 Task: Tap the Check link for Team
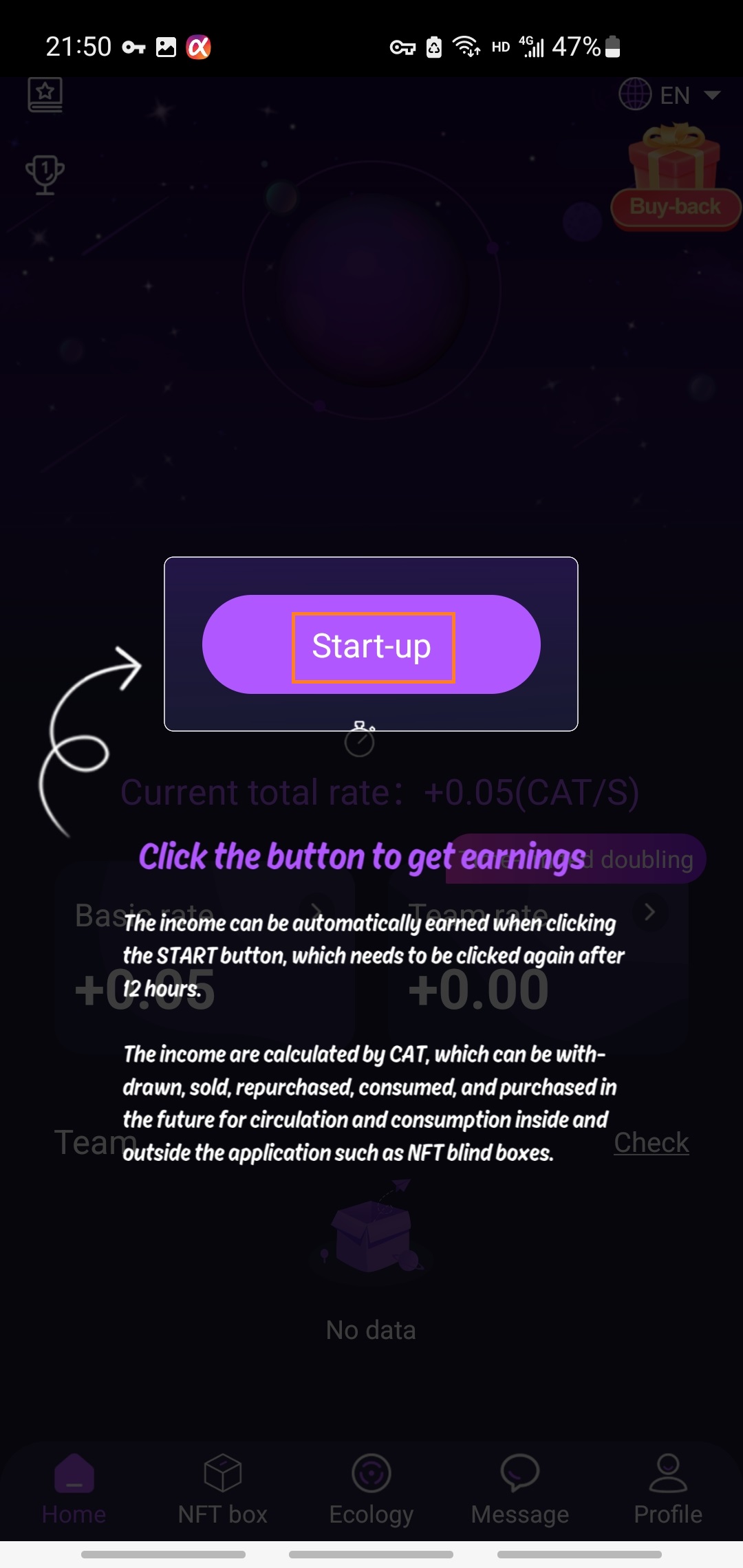651,1142
